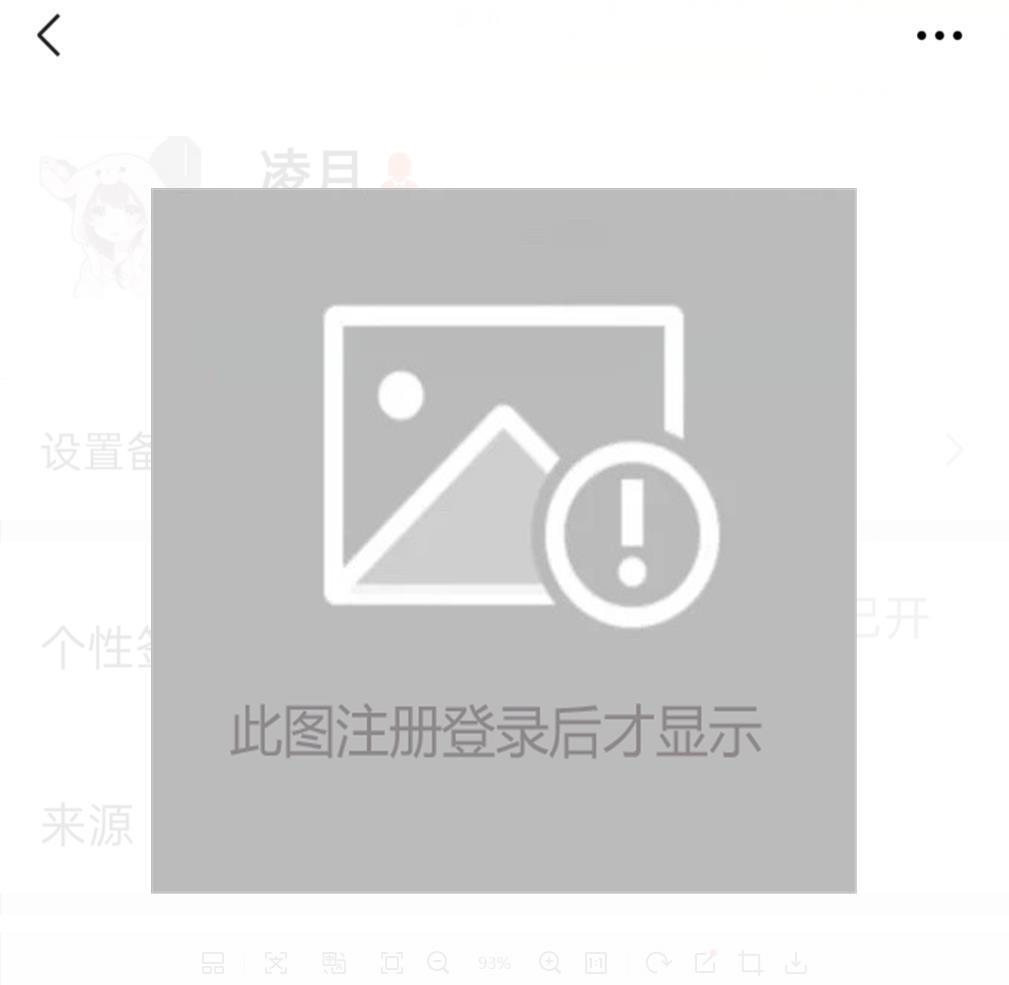Open the 设置备注 row
Image resolution: width=1009 pixels, height=985 pixels.
click(95, 452)
